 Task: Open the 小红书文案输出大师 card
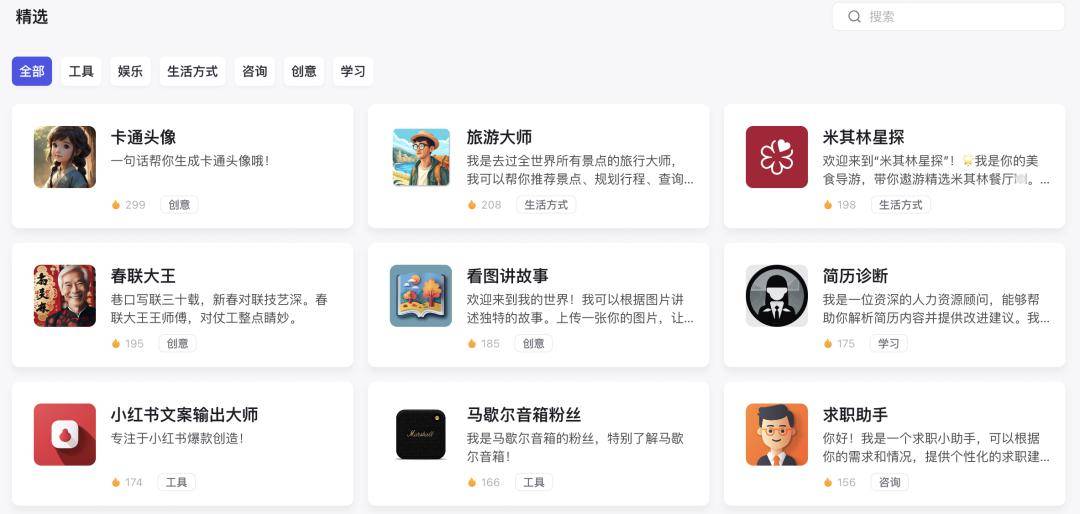tap(182, 443)
